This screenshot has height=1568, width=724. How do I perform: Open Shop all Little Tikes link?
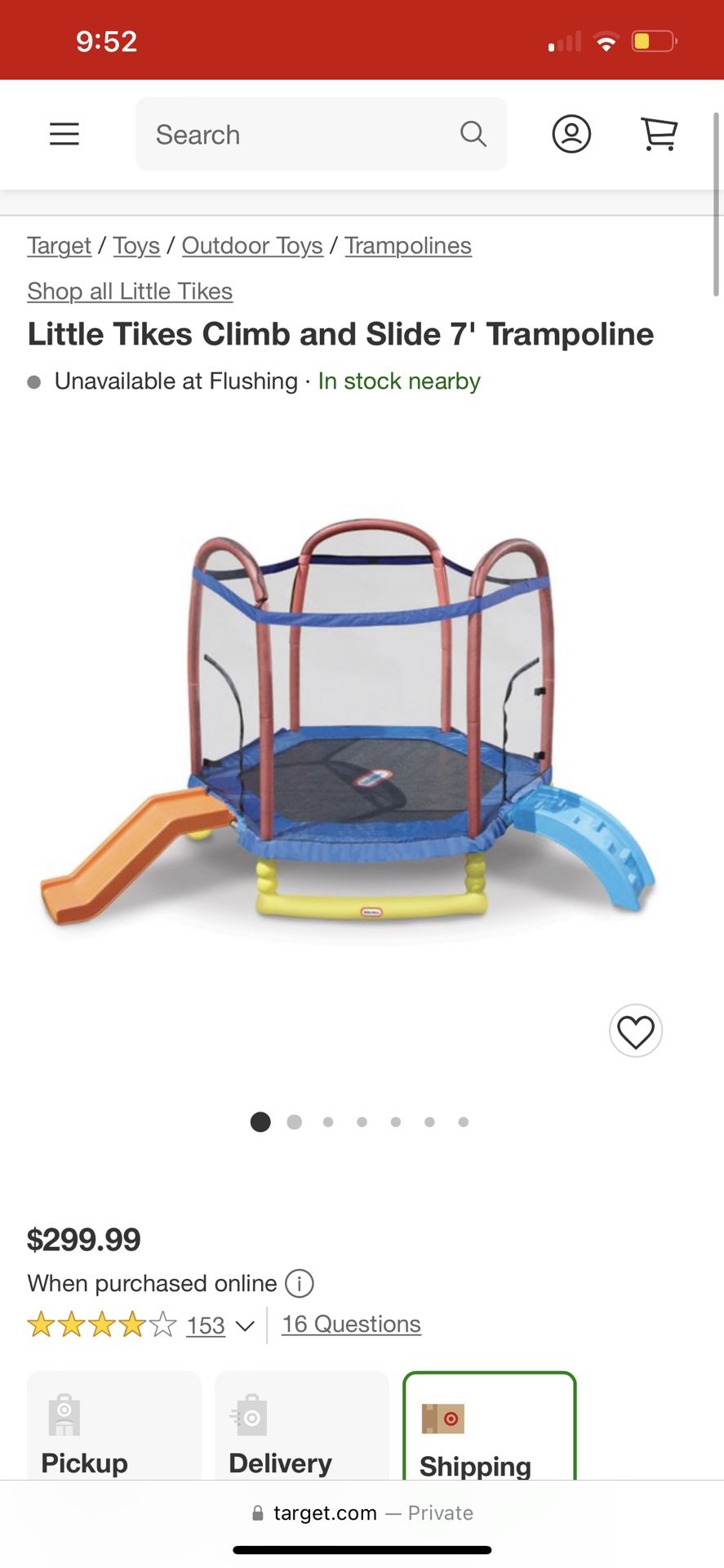[x=130, y=292]
